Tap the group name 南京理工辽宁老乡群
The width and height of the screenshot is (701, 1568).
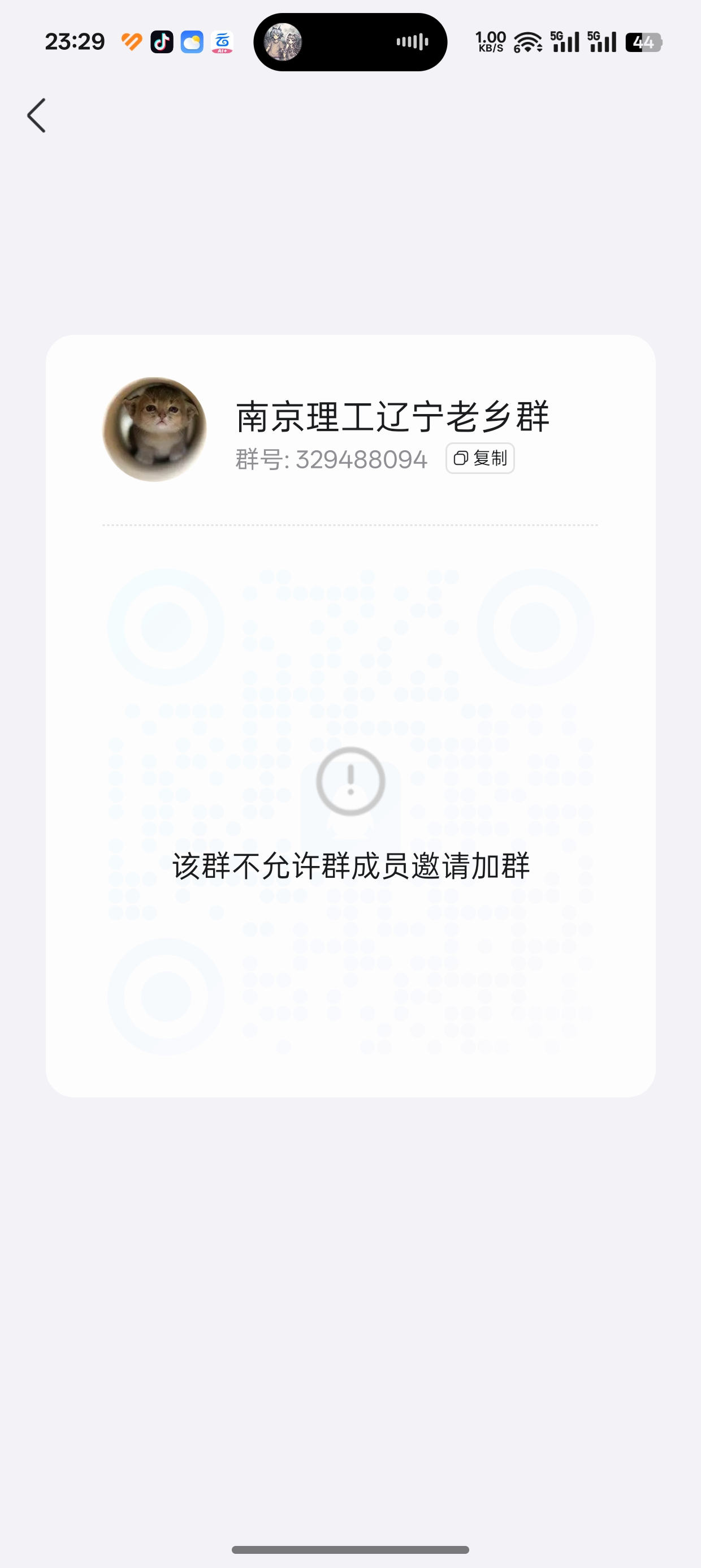[393, 416]
